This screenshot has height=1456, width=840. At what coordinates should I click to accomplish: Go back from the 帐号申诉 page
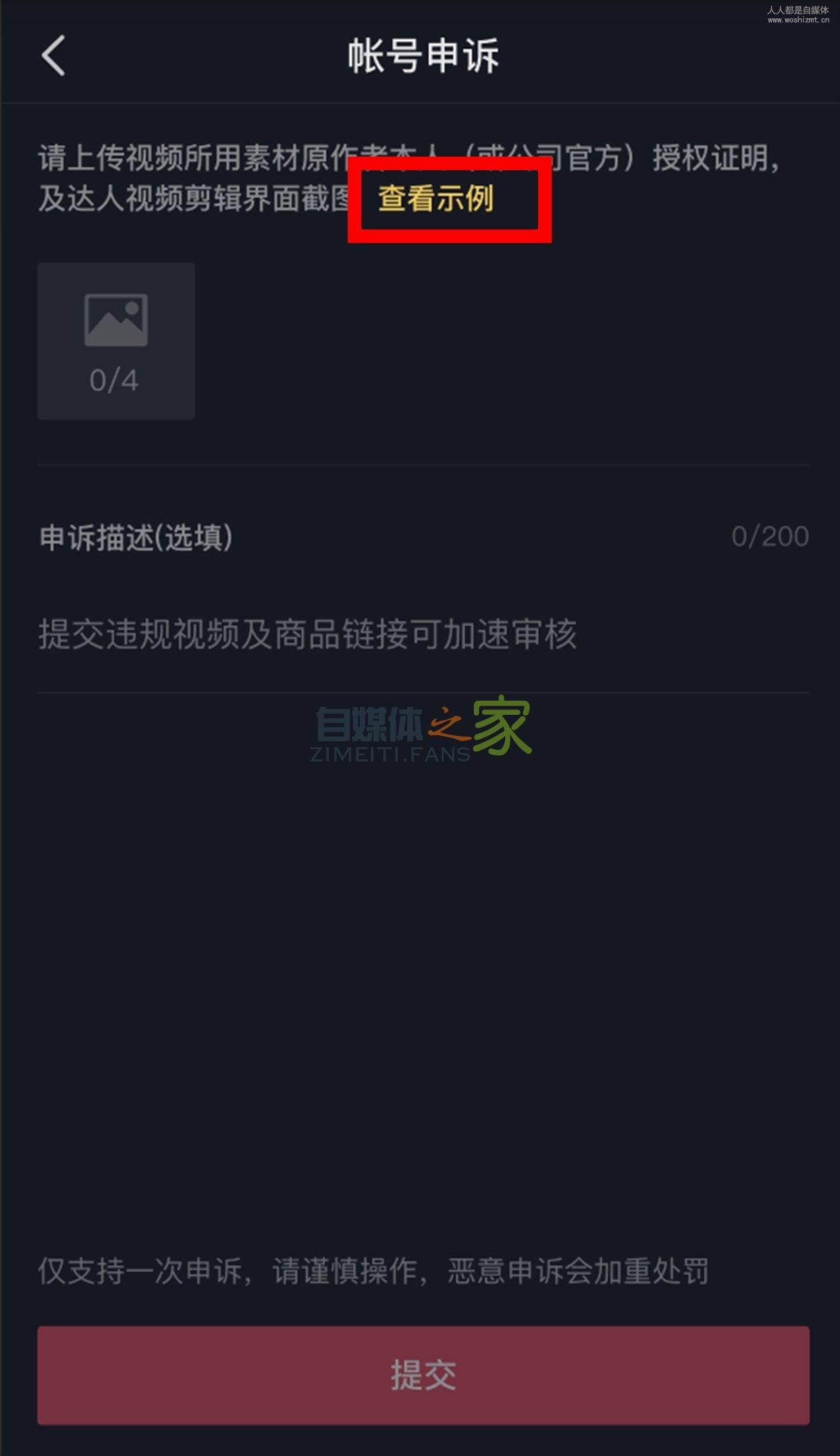[x=53, y=55]
